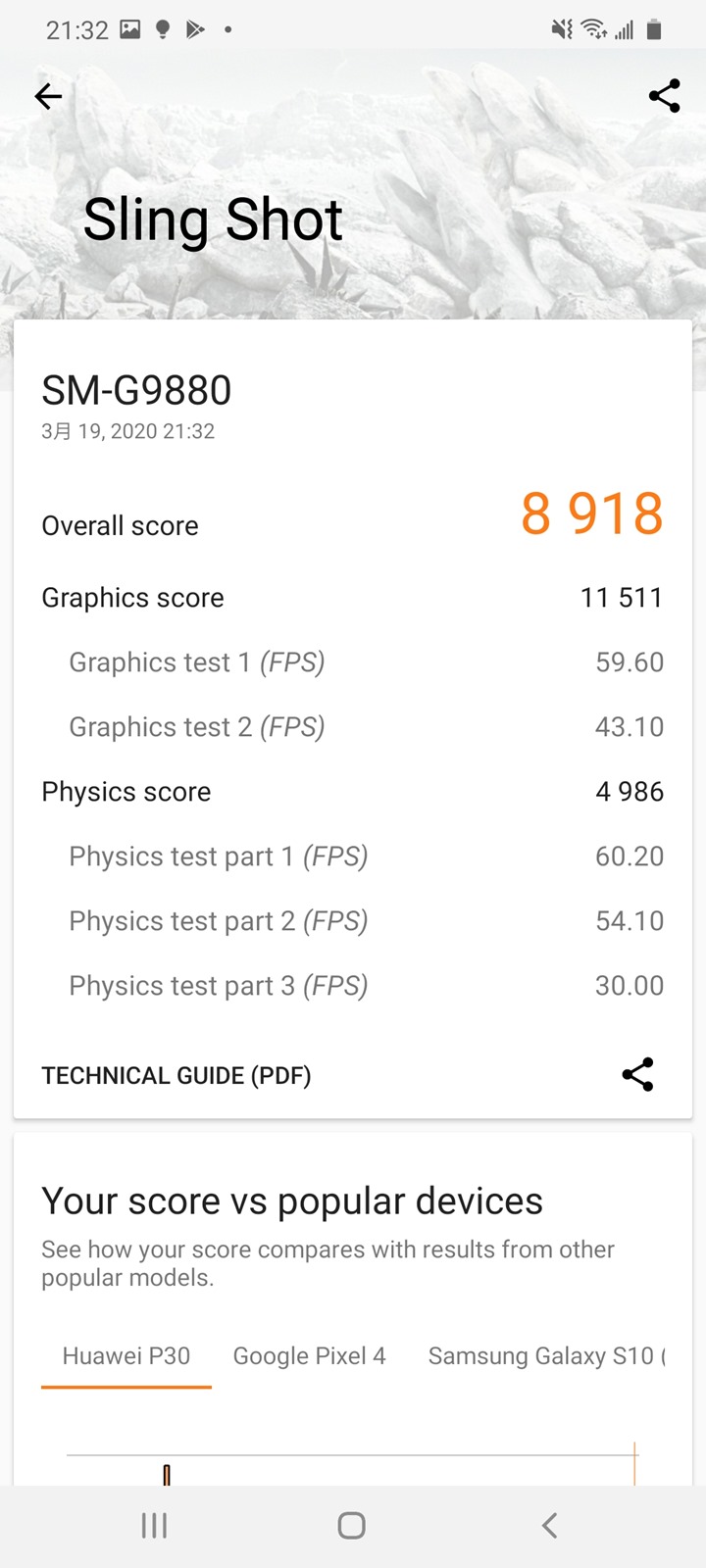Open recent apps from the navigation bar
The height and width of the screenshot is (1568, 706).
[154, 1525]
